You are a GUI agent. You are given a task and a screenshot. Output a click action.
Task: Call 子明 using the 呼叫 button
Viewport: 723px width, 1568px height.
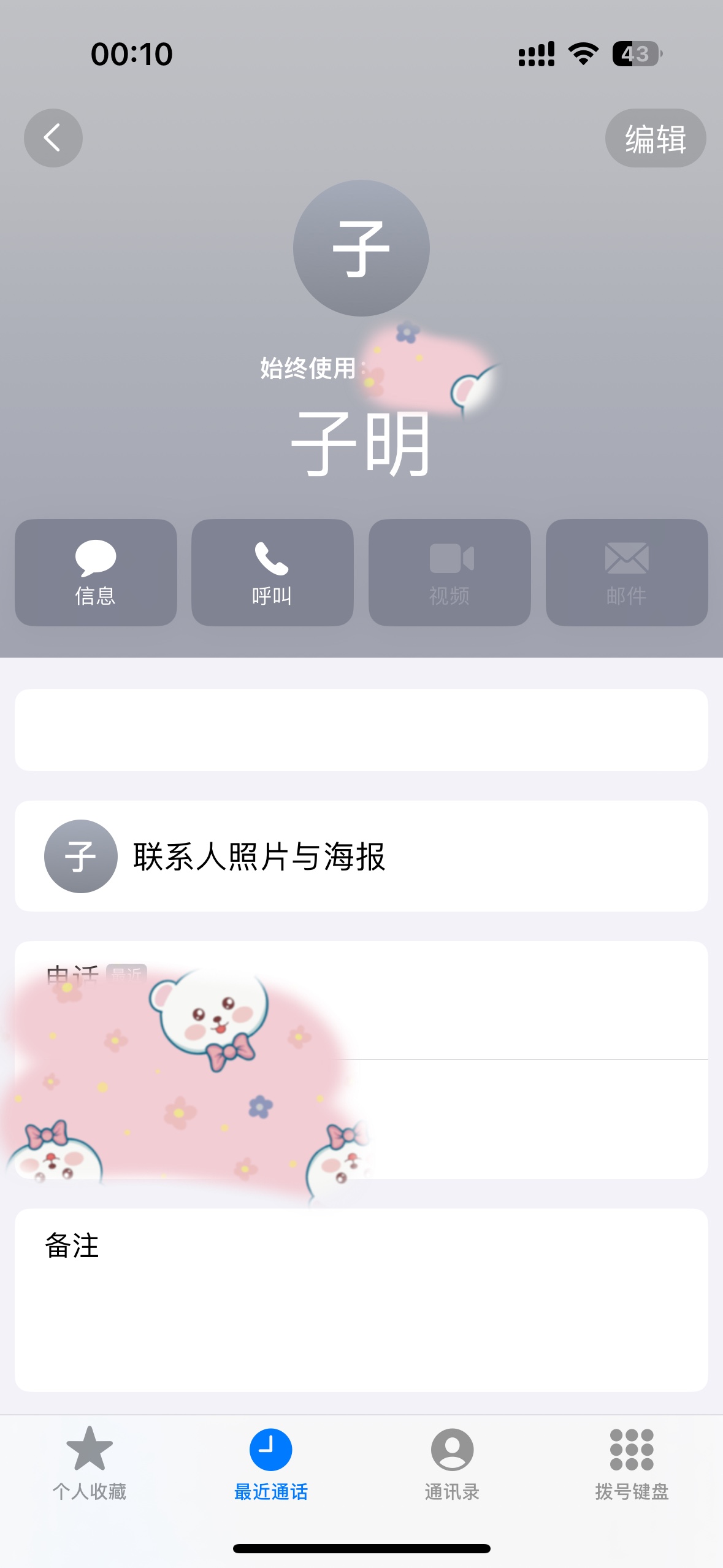point(272,572)
